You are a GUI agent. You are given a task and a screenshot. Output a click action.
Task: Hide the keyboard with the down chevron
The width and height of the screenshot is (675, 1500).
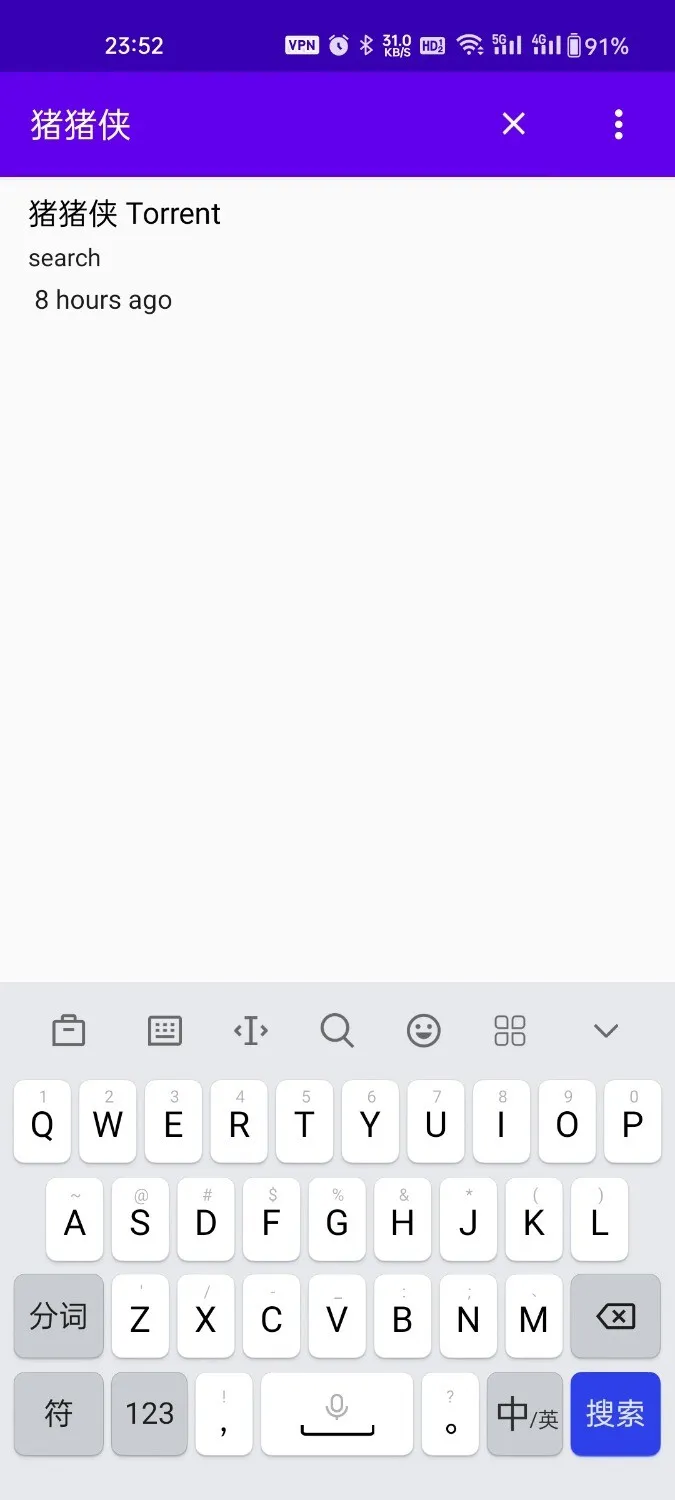tap(606, 1030)
